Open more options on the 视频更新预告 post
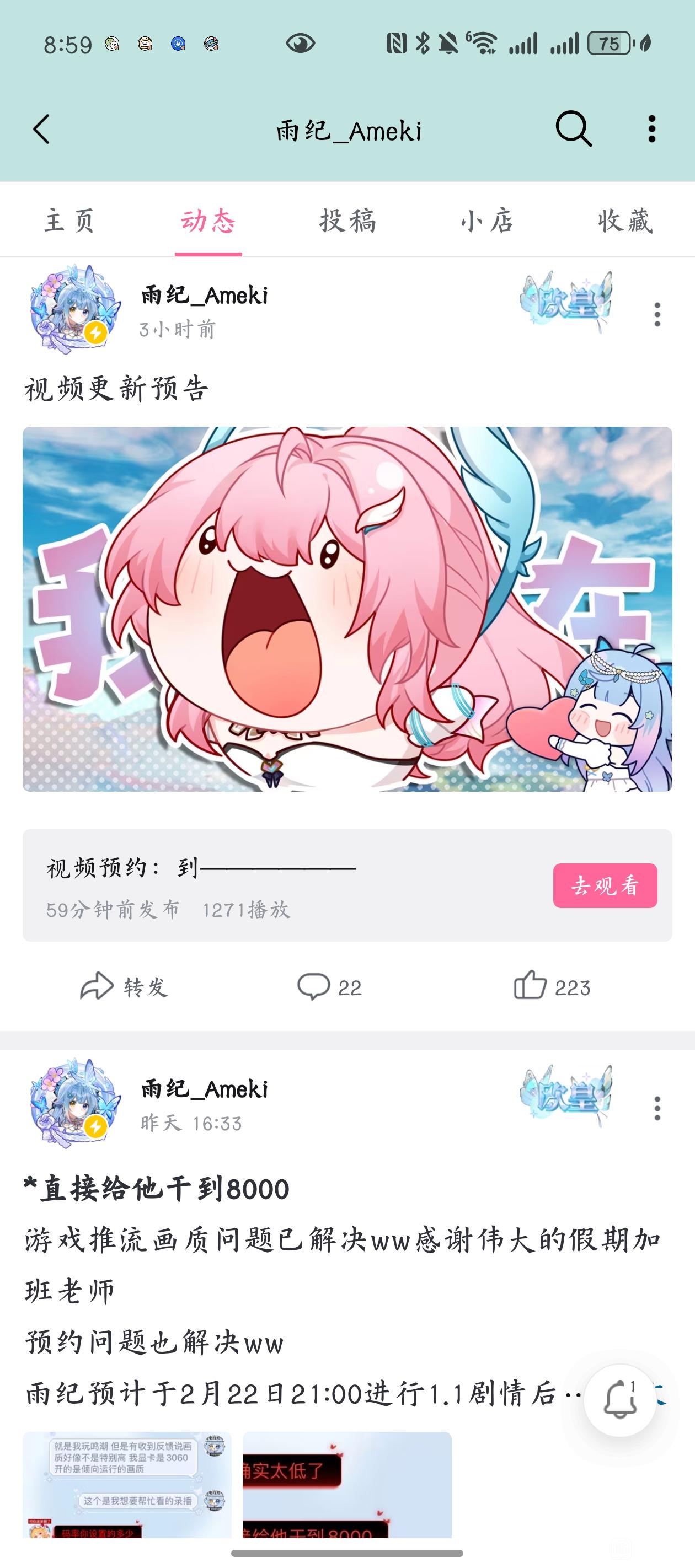Viewport: 695px width, 1568px height. click(656, 314)
